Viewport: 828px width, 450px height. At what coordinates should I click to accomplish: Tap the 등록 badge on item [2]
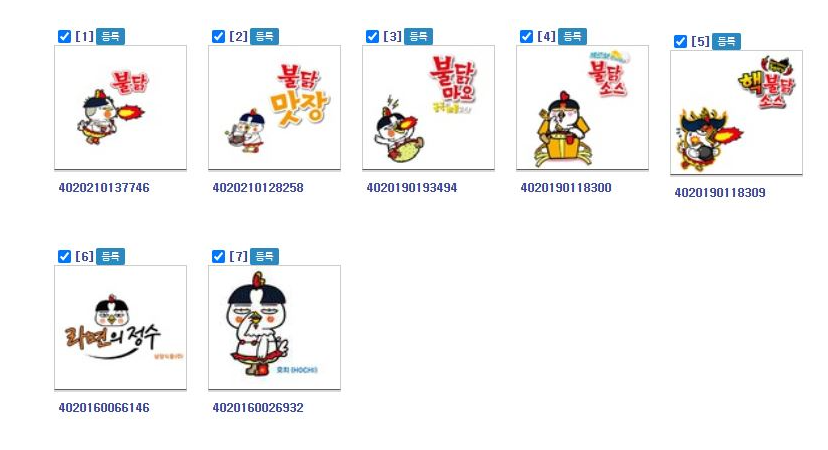point(264,37)
